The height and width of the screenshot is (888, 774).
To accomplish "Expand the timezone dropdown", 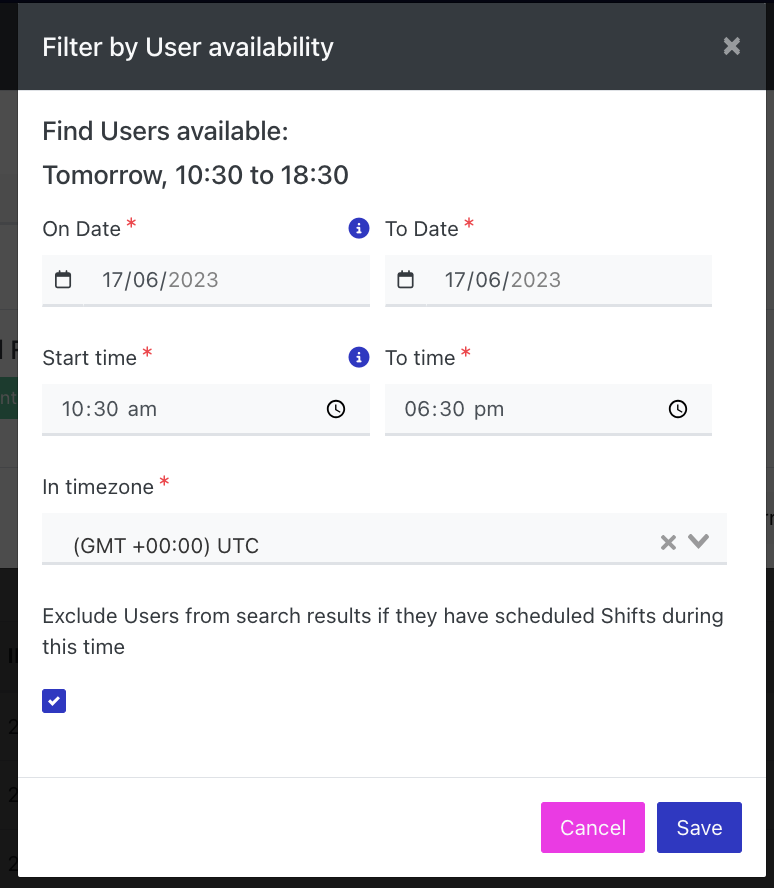I will coord(698,542).
